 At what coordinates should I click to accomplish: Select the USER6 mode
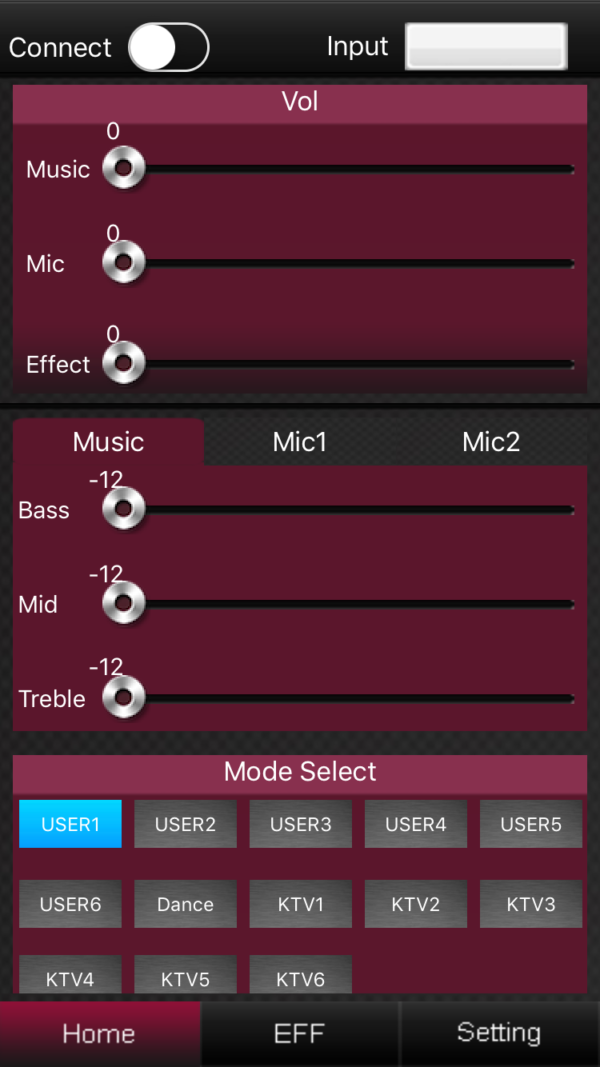[x=70, y=904]
